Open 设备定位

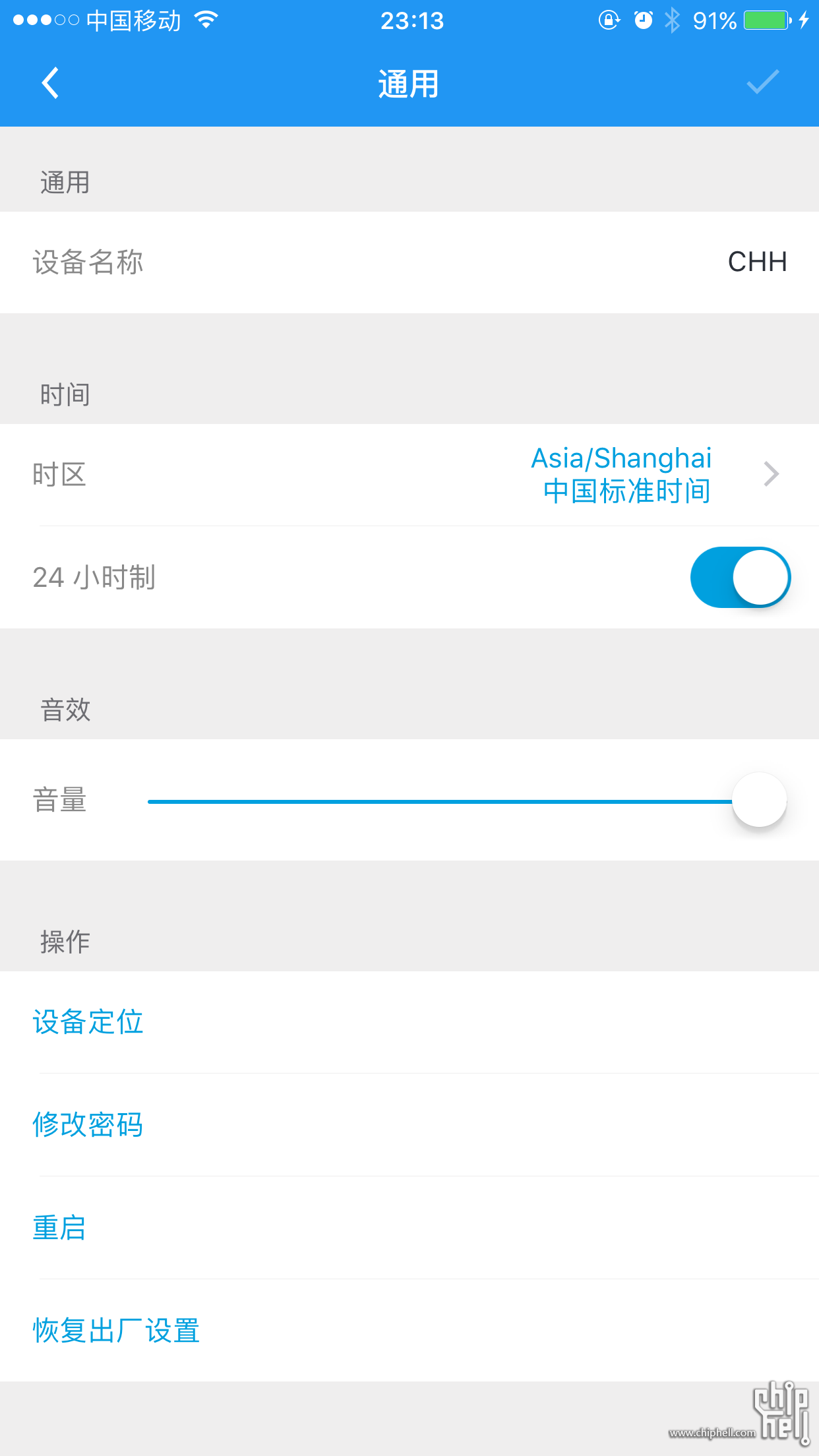click(409, 1022)
